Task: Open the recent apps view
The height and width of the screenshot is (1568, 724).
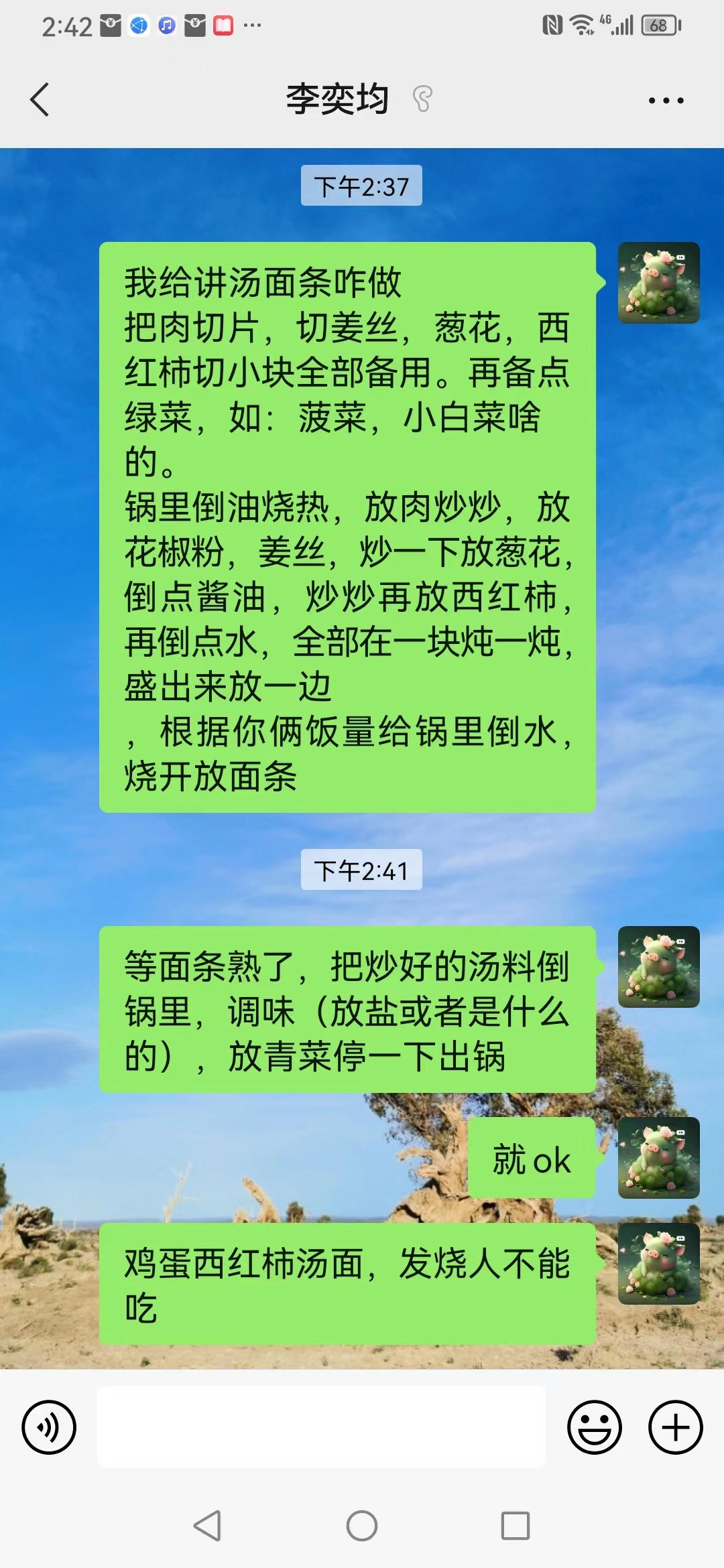Action: pyautogui.click(x=515, y=1526)
